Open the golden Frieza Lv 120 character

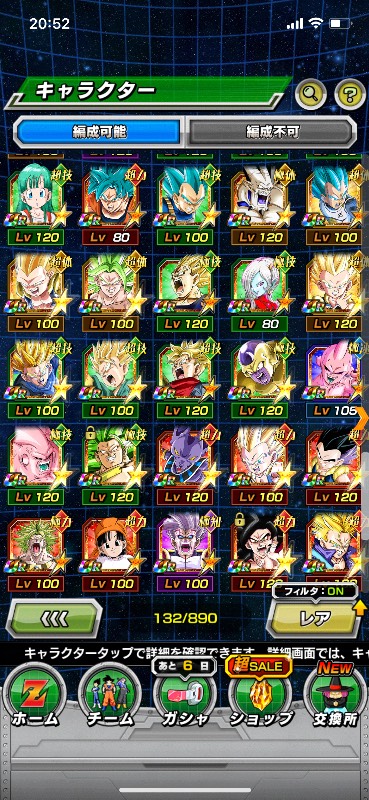pyautogui.click(x=260, y=377)
